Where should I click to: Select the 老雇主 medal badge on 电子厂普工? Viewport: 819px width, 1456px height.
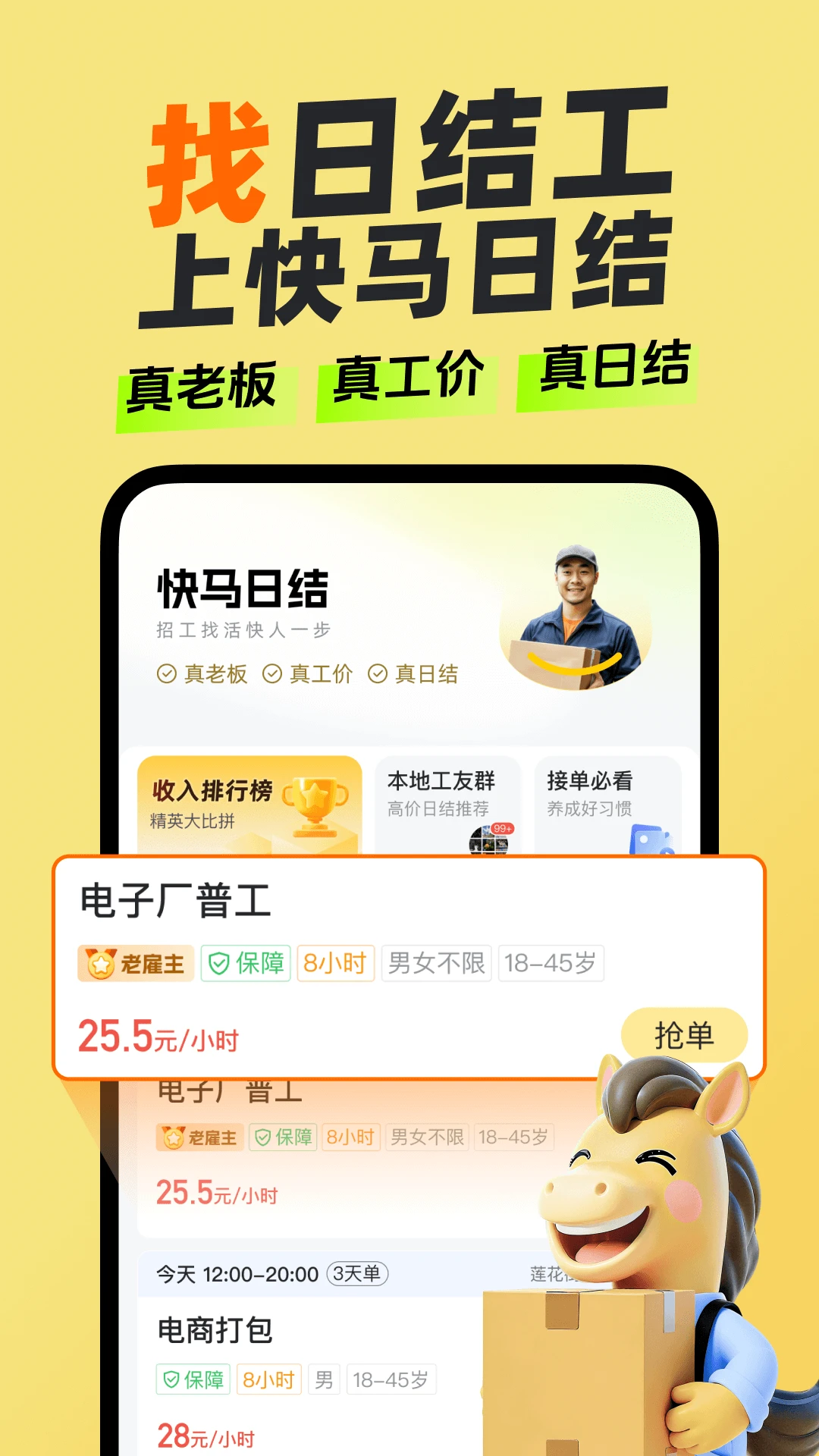coord(136,963)
